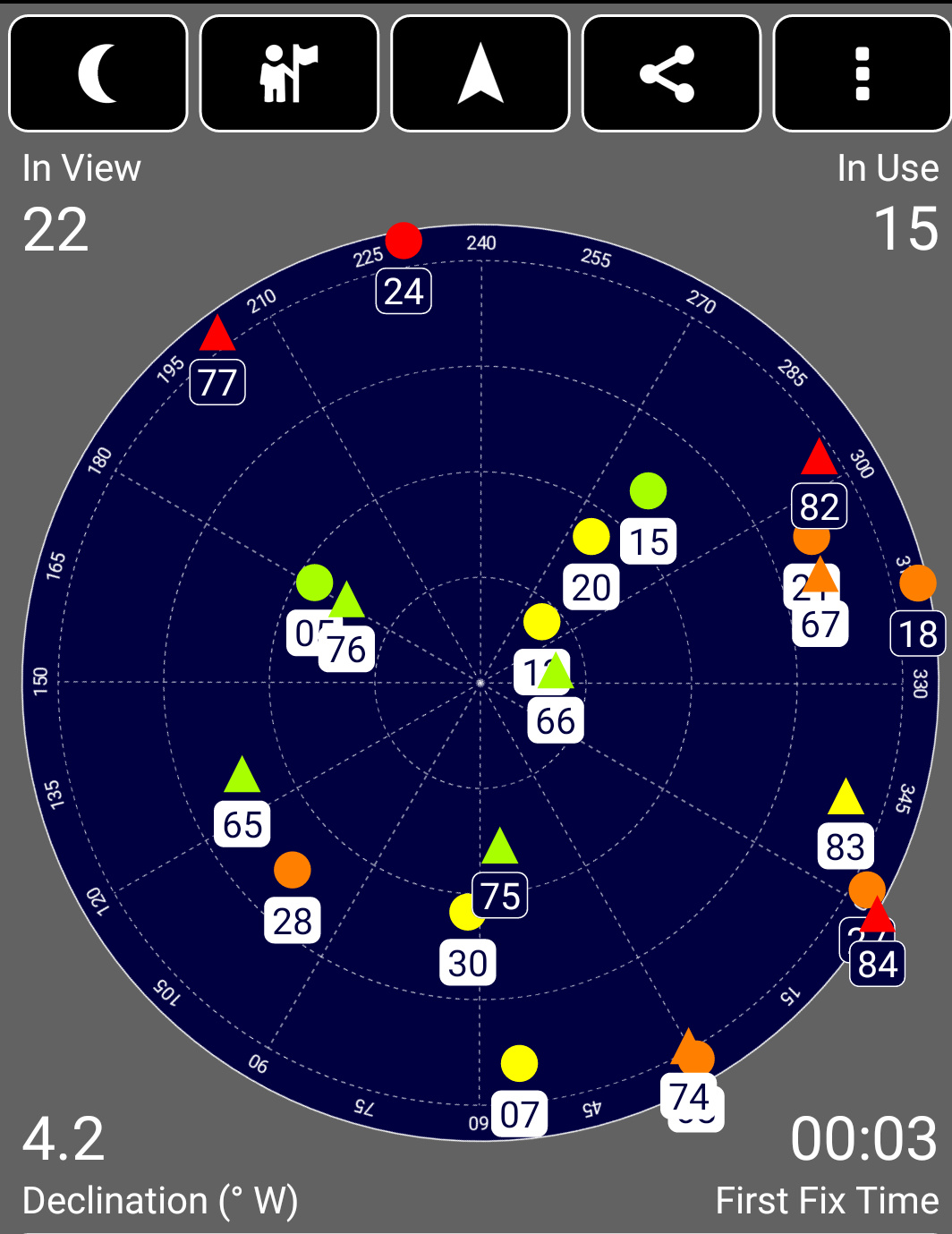Open the overflow menu
The width and height of the screenshot is (952, 1234).
click(862, 73)
